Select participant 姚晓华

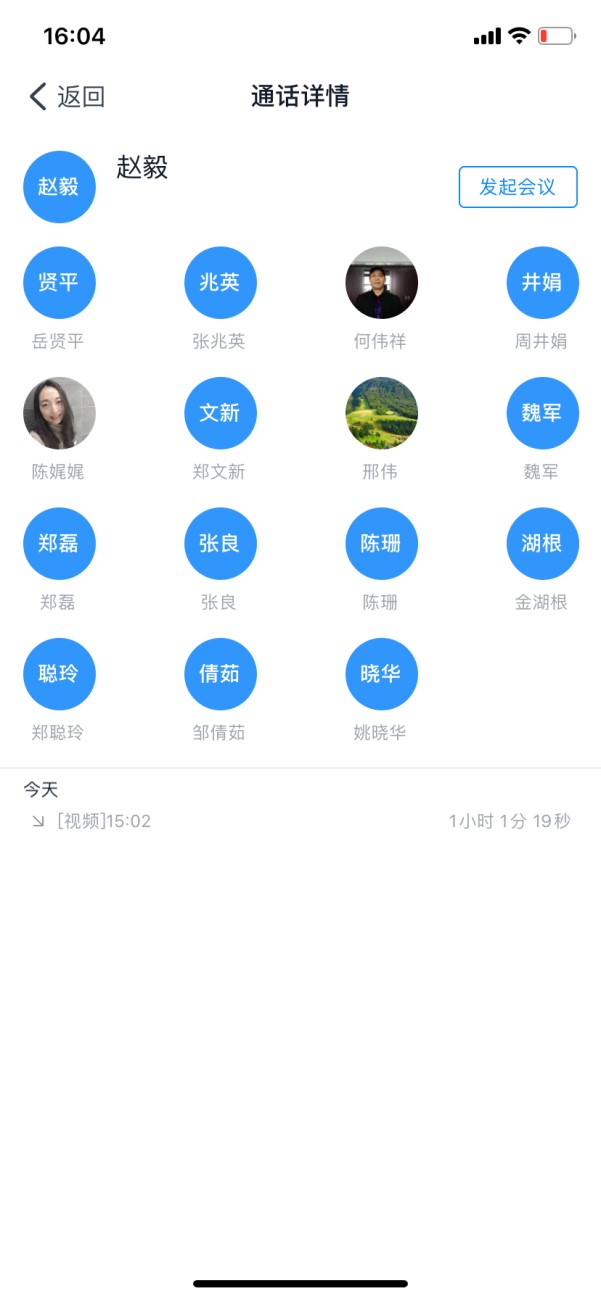pos(381,674)
